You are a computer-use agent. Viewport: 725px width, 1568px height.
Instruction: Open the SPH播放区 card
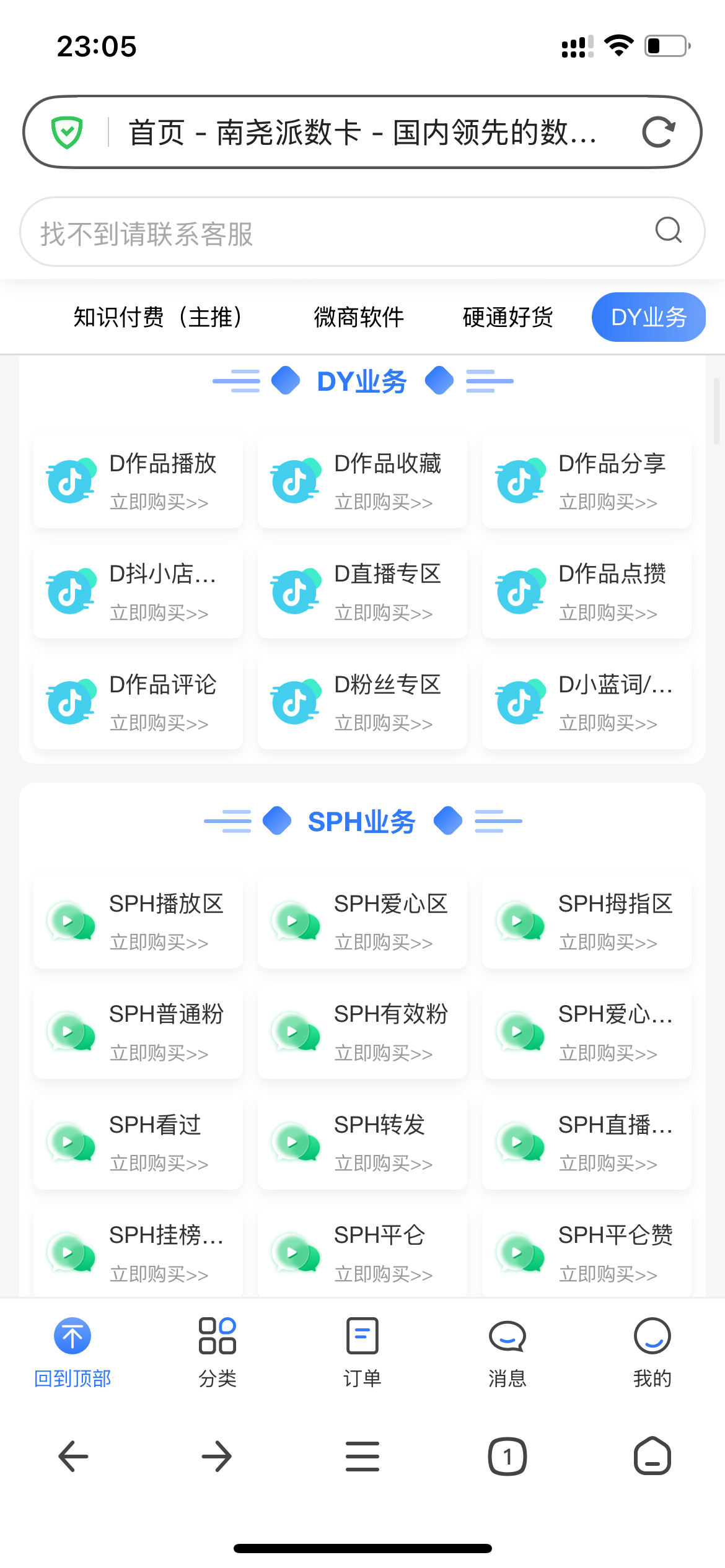point(138,921)
